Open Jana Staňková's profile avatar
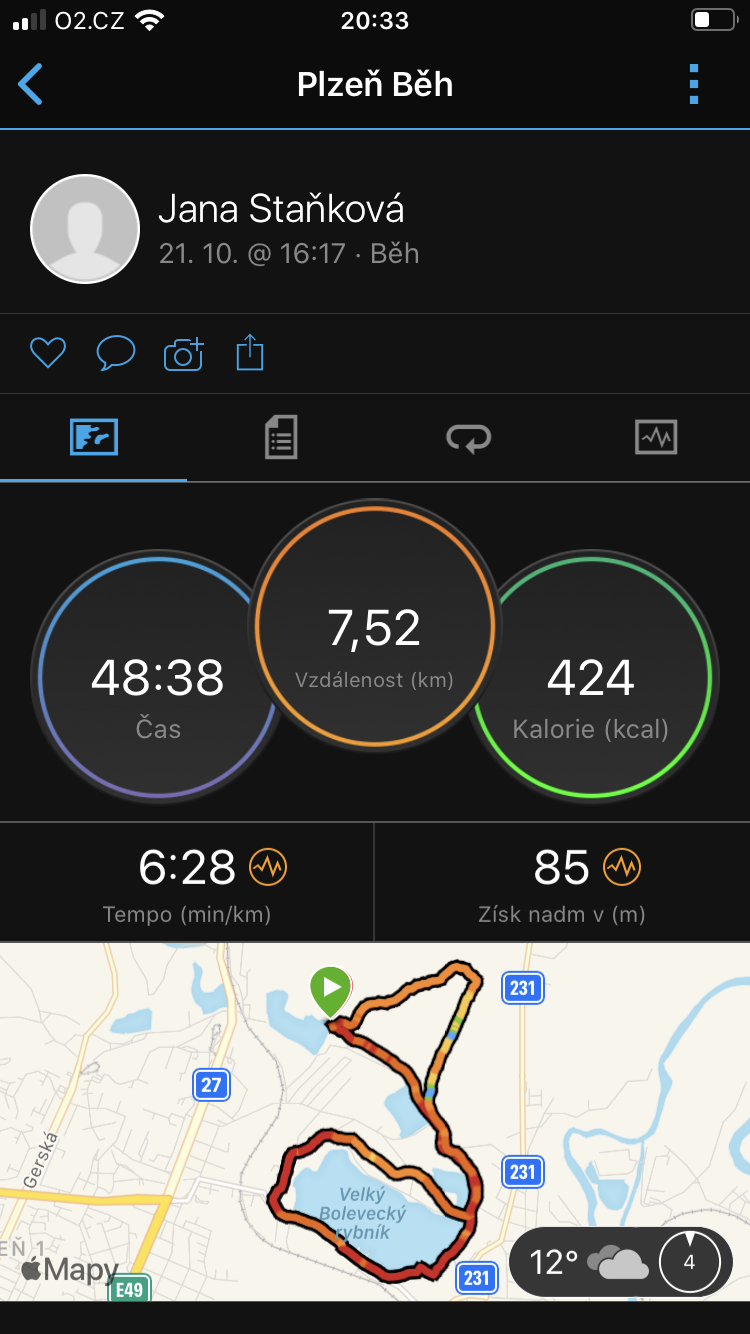The height and width of the screenshot is (1334, 750). point(85,229)
